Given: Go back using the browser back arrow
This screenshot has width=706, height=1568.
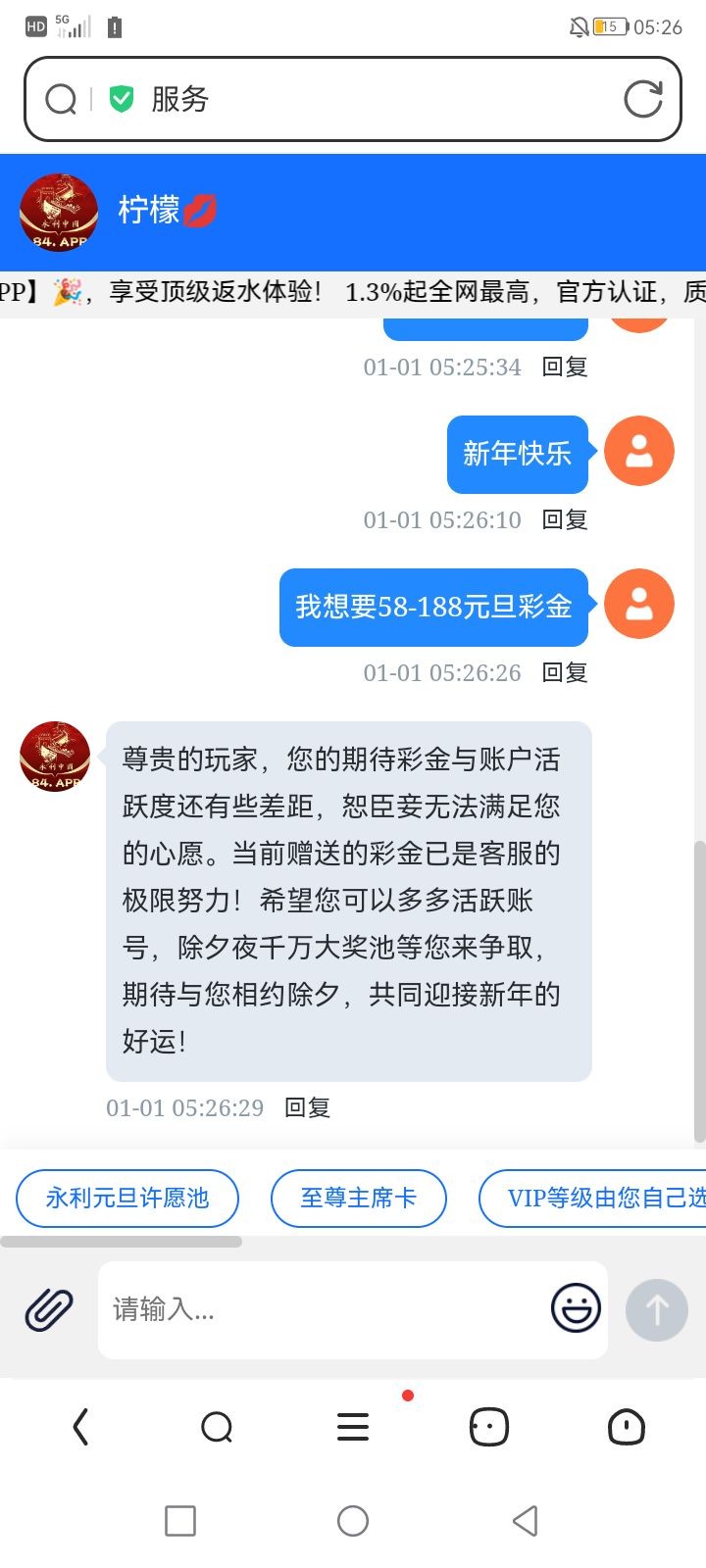Looking at the screenshot, I should pyautogui.click(x=80, y=1427).
